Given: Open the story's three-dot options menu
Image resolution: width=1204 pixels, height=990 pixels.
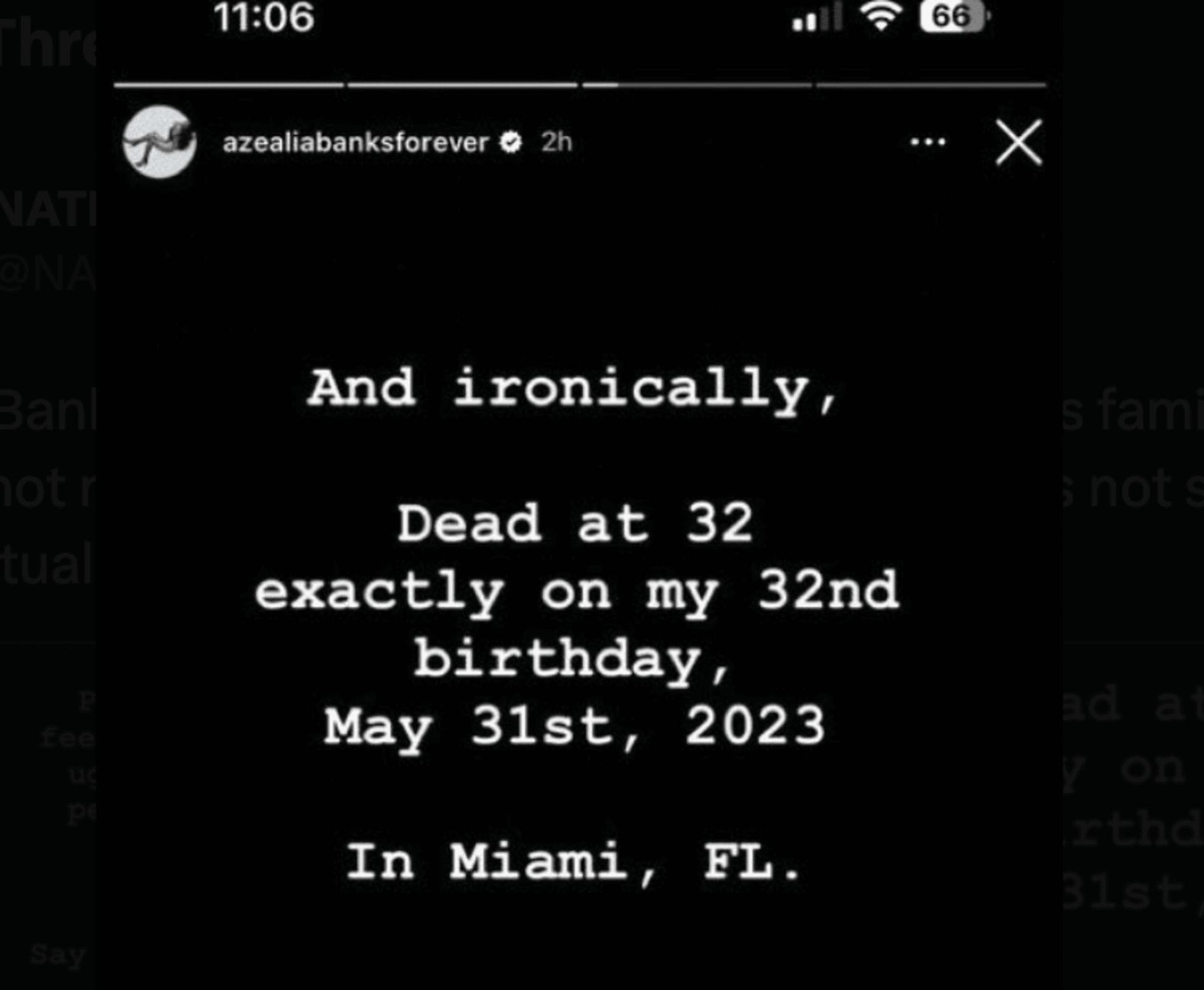Looking at the screenshot, I should [927, 142].
